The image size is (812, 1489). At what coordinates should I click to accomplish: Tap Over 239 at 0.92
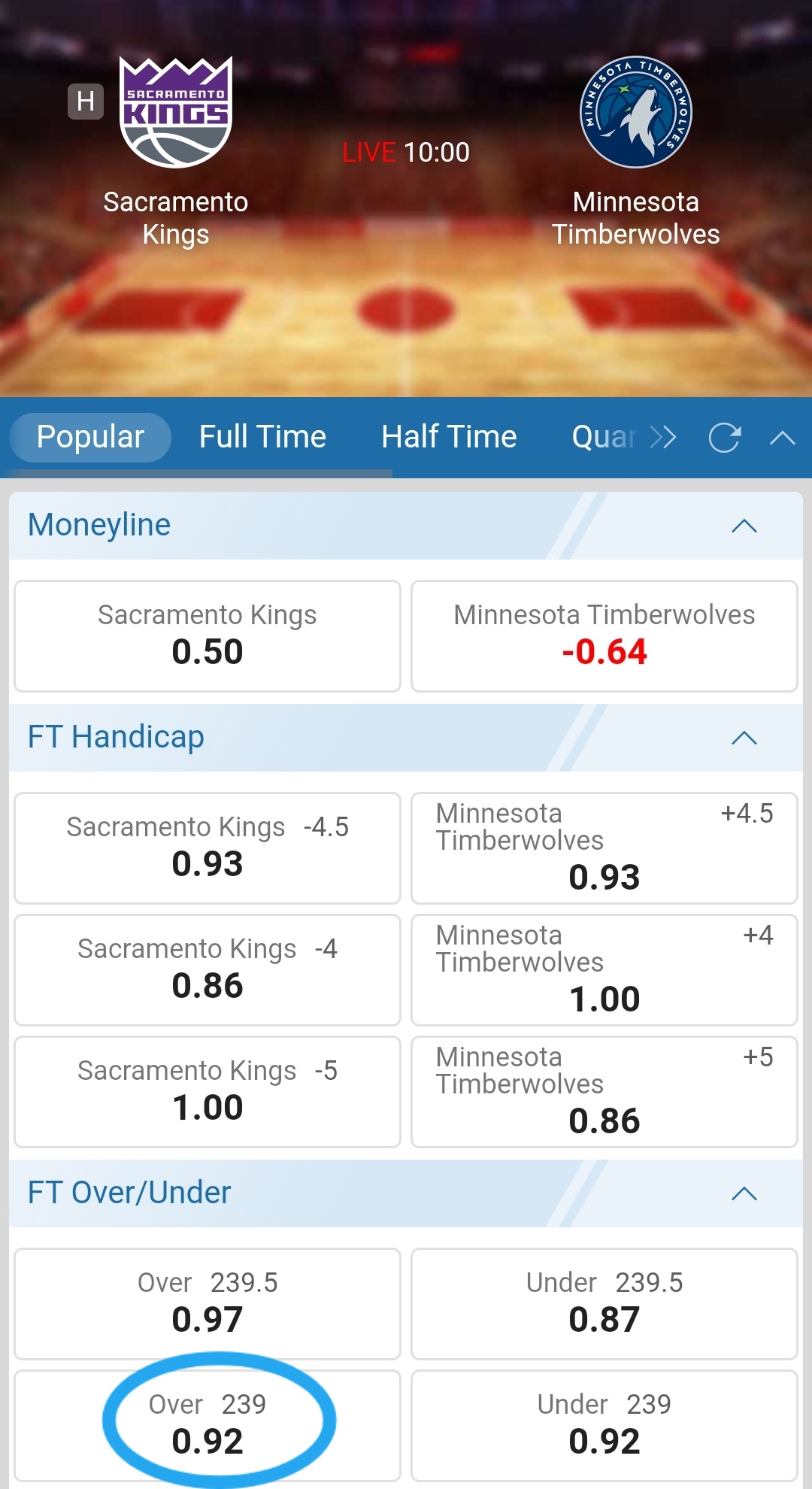coord(208,1424)
